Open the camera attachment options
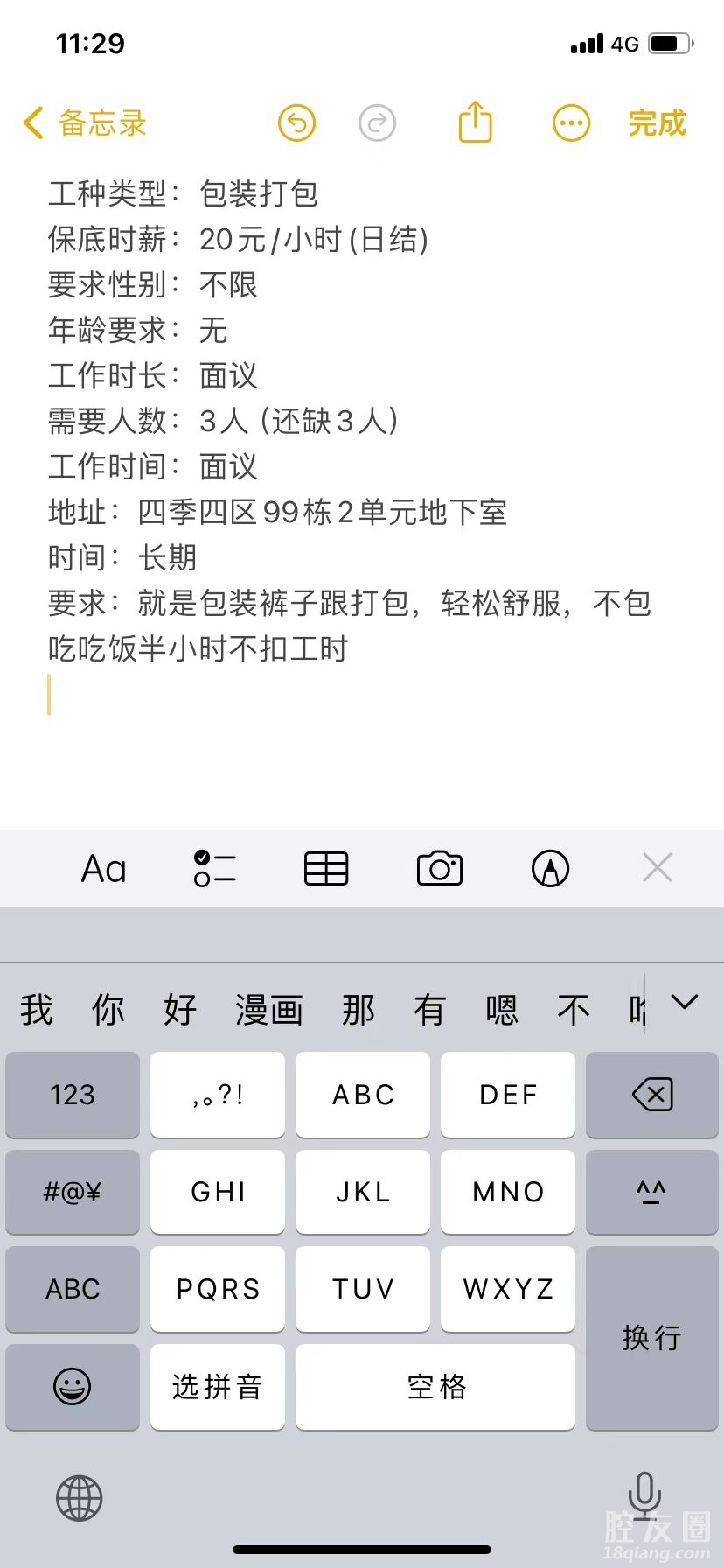The image size is (724, 1568). (439, 869)
